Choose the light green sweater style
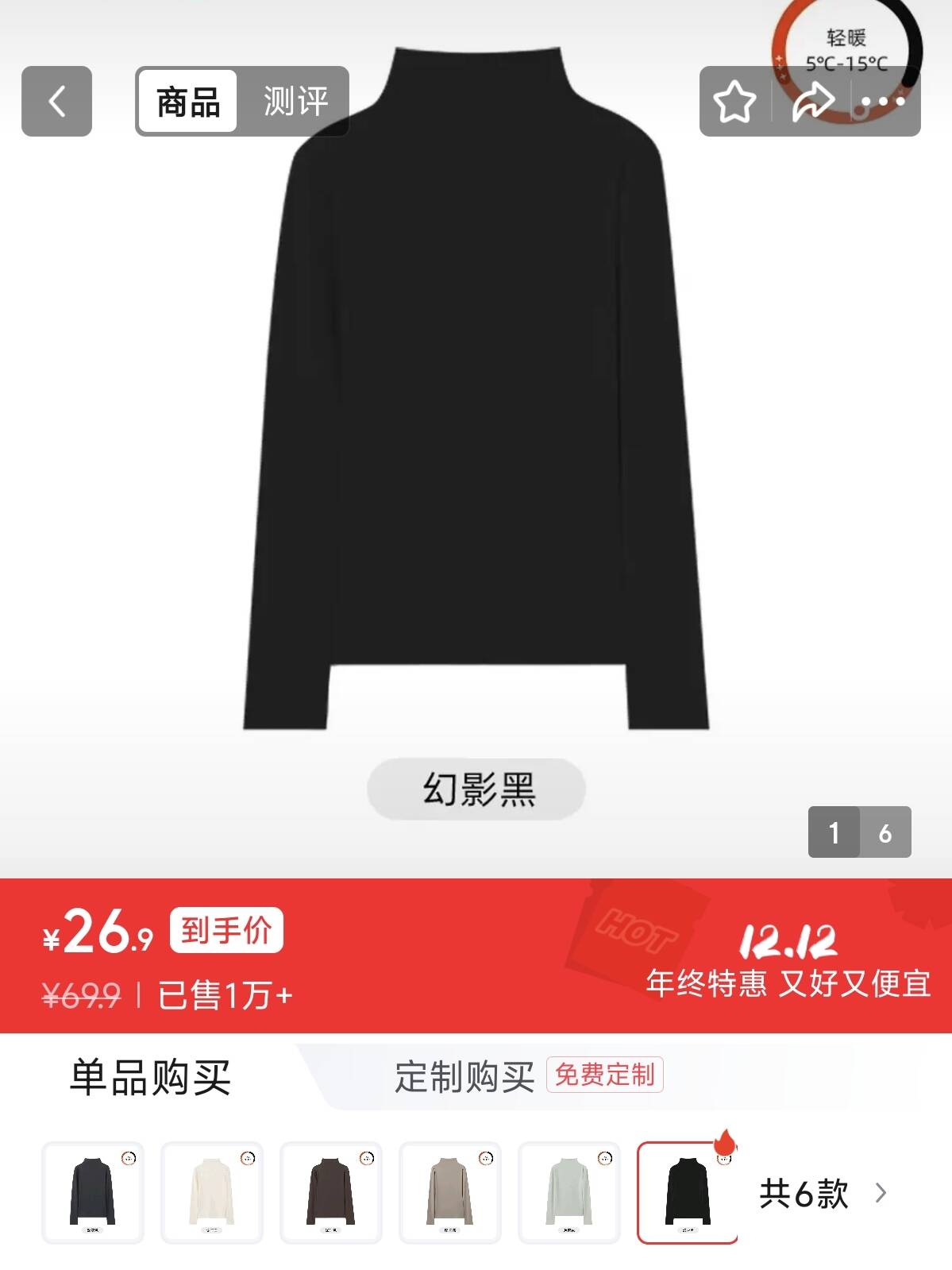Viewport: 952px width, 1270px height. click(x=569, y=1192)
